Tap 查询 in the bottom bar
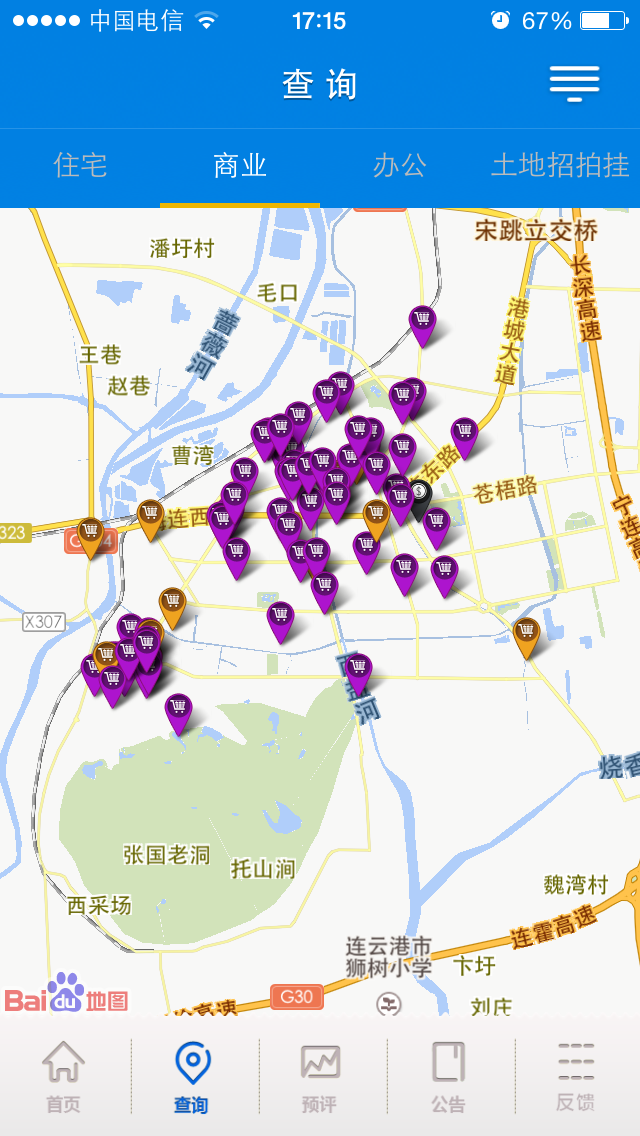This screenshot has height=1136, width=640. coord(192,1077)
